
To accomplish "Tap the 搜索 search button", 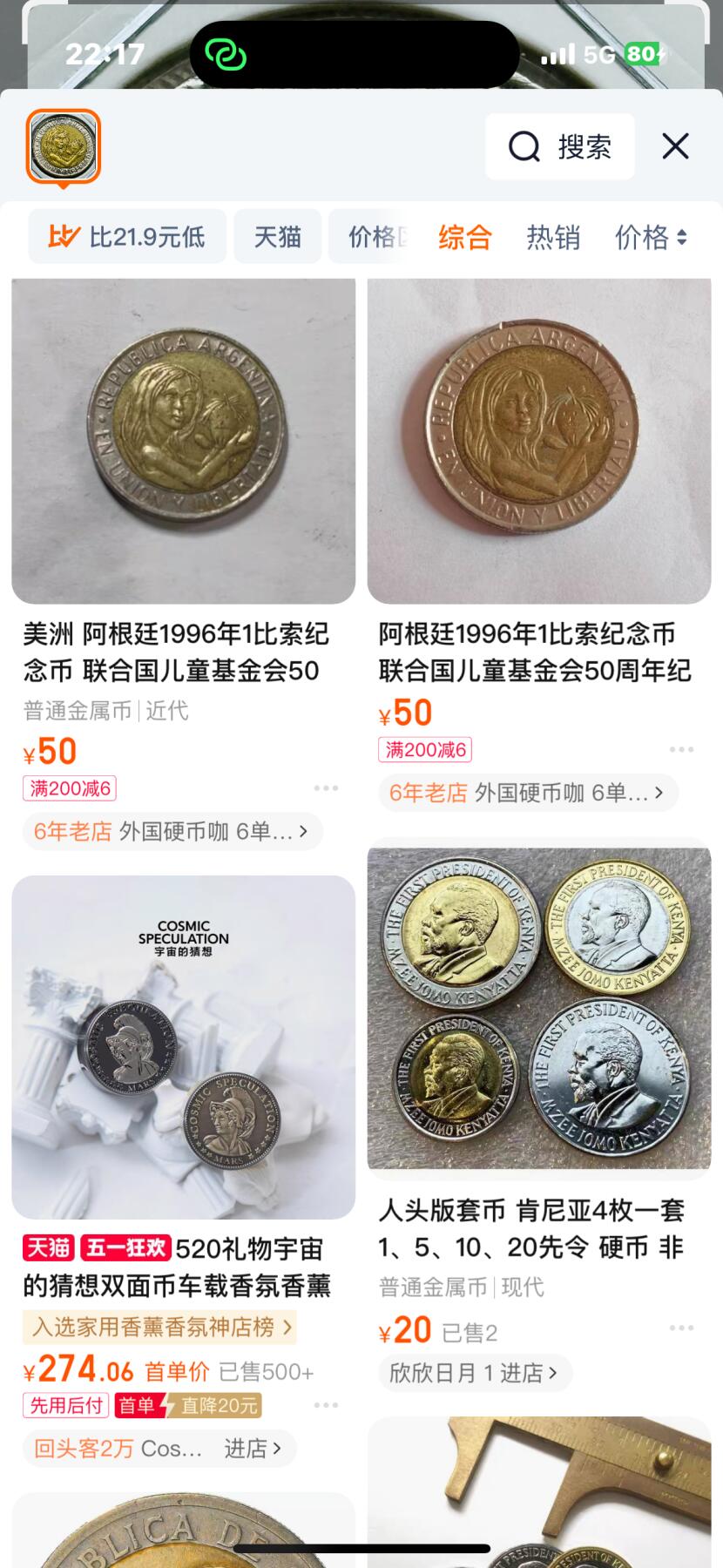I will [x=560, y=146].
